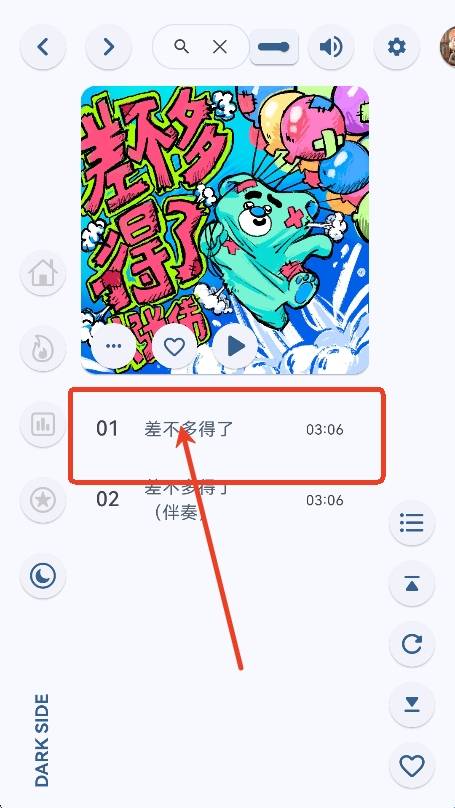Screen dimensions: 455x808
Task: Open the album's three-dot options
Action: pyautogui.click(x=113, y=346)
